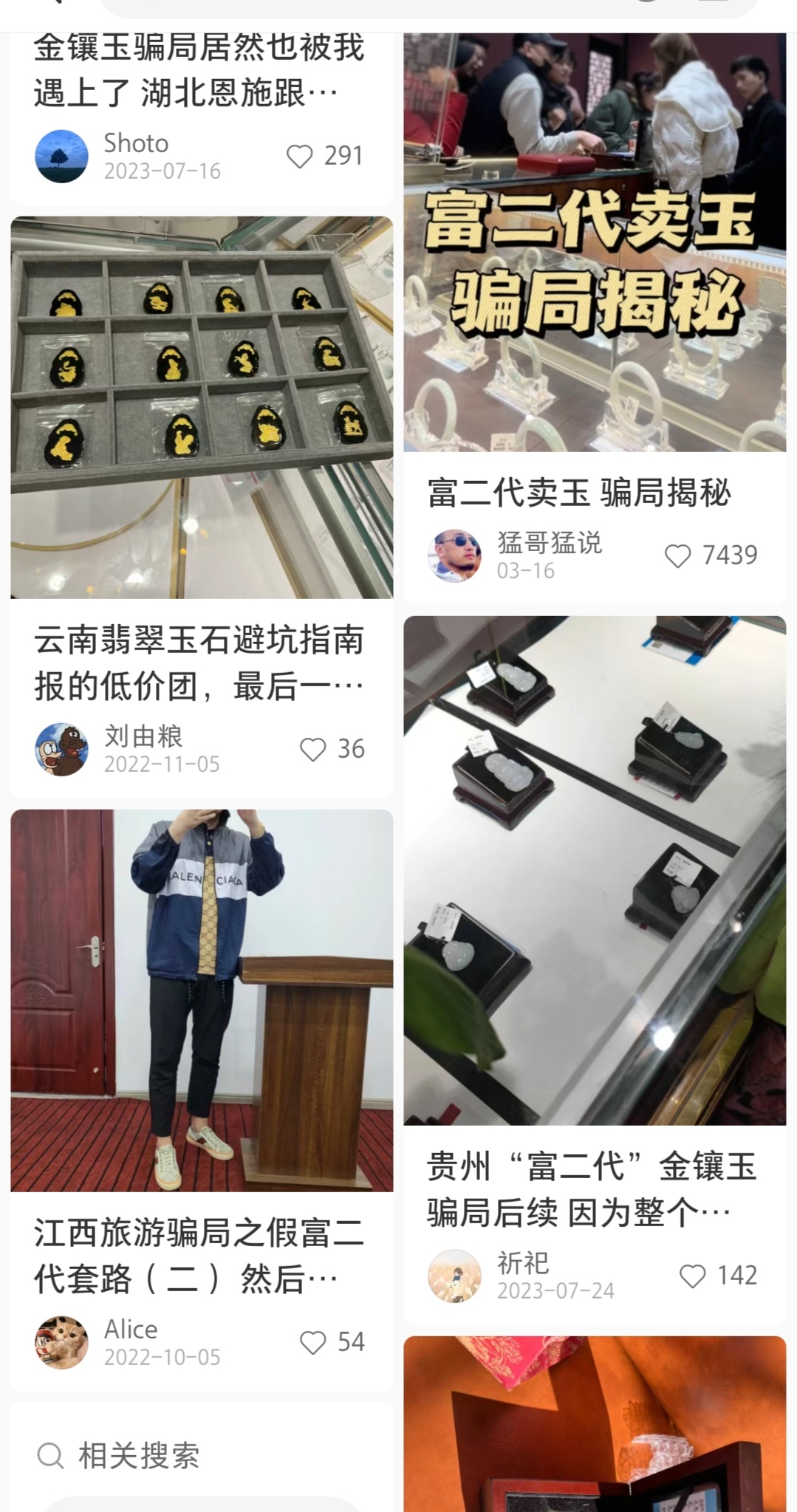Open Alice's profile avatar

61,1342
